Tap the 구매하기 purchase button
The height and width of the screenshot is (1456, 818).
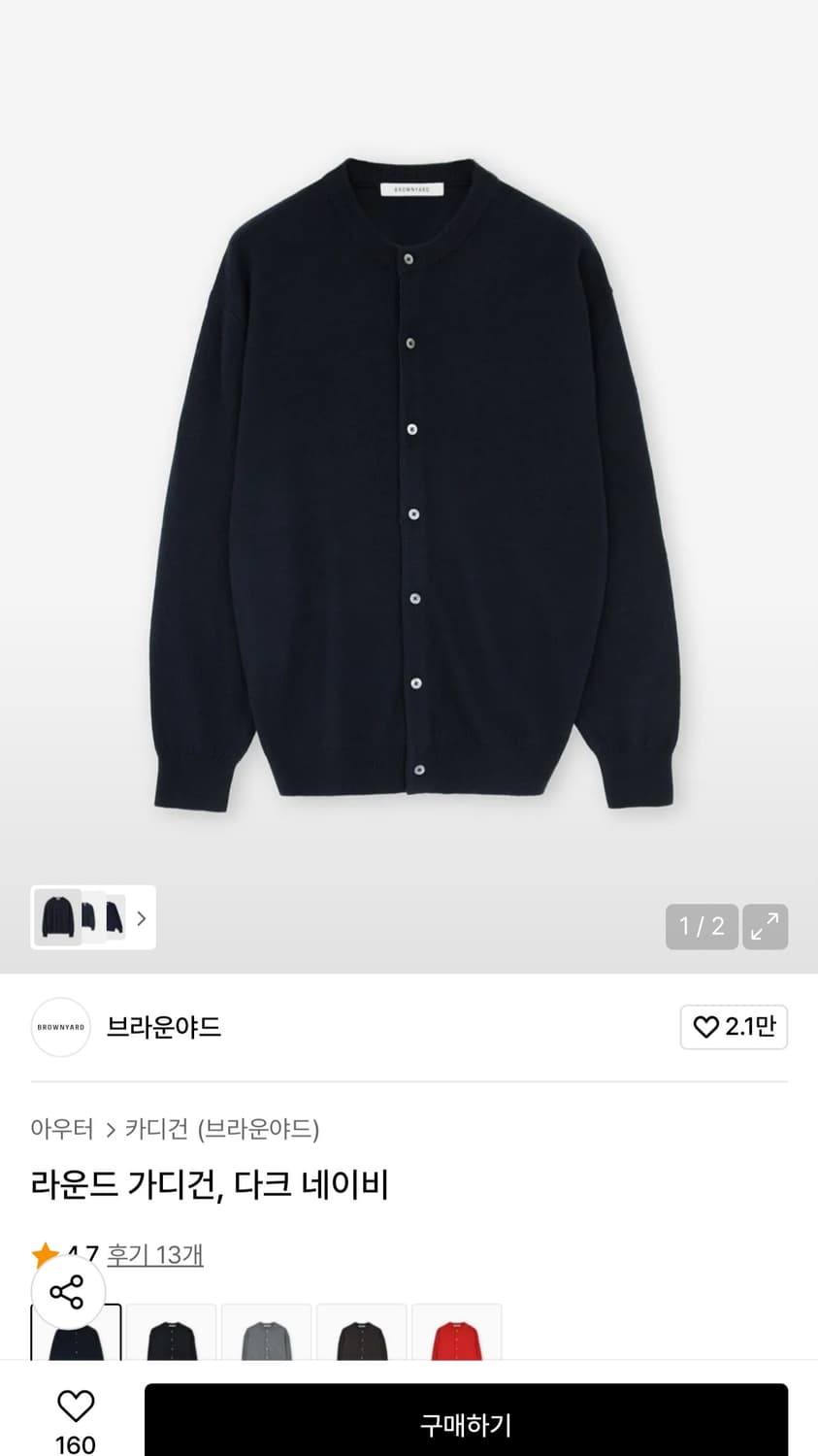pyautogui.click(x=467, y=1423)
